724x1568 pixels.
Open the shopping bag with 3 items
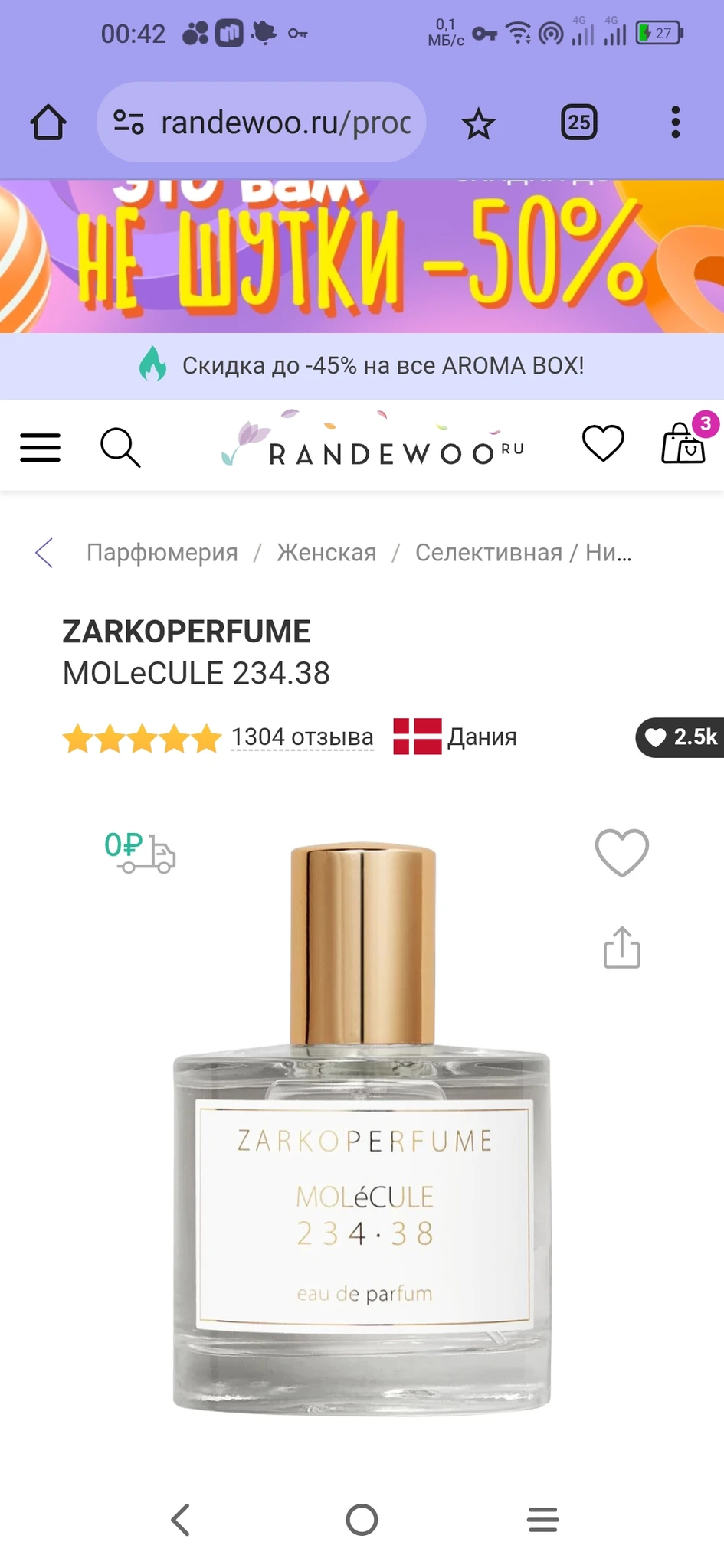[x=683, y=444]
